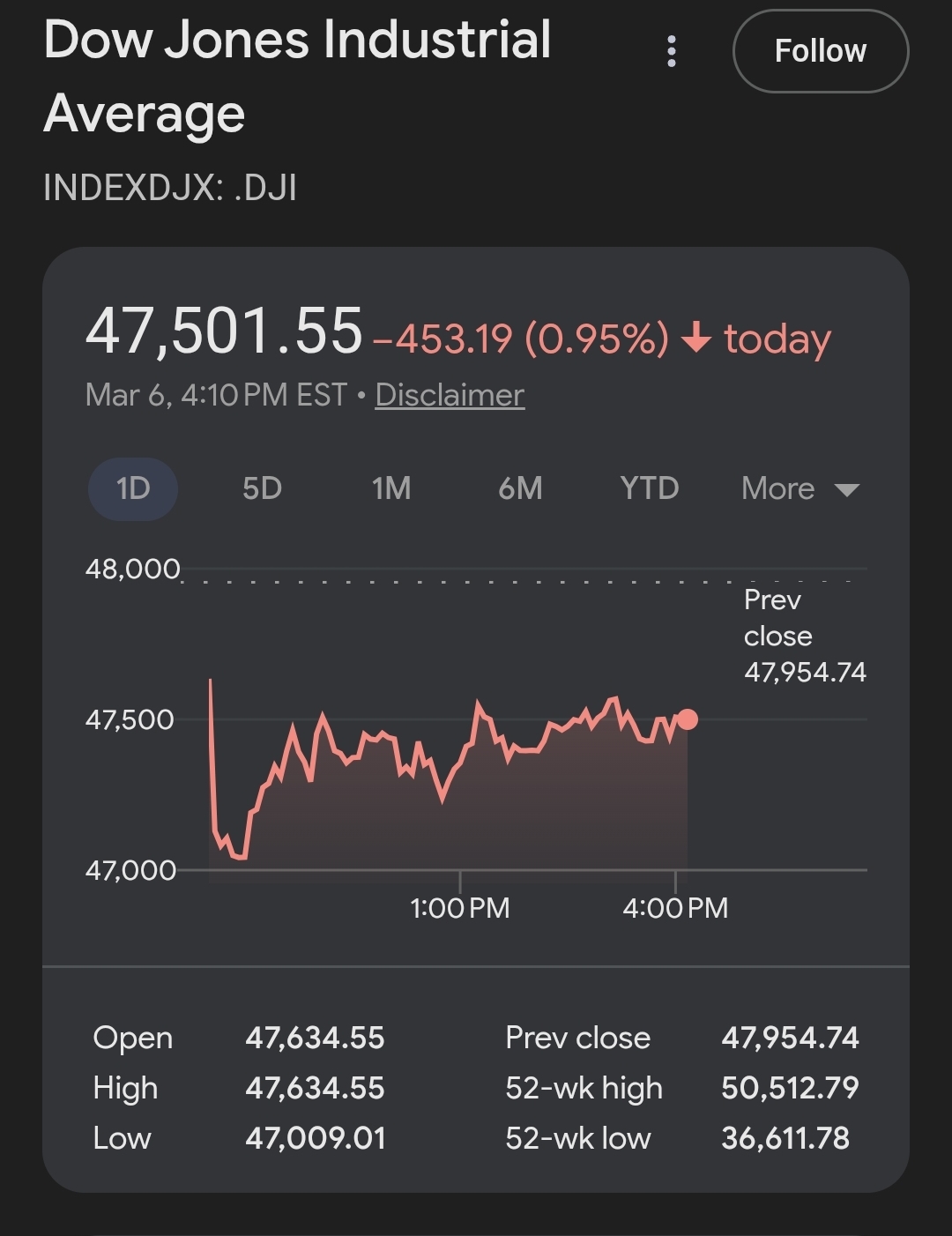Image resolution: width=952 pixels, height=1236 pixels.
Task: Open the Disclaimer link
Action: [x=450, y=395]
